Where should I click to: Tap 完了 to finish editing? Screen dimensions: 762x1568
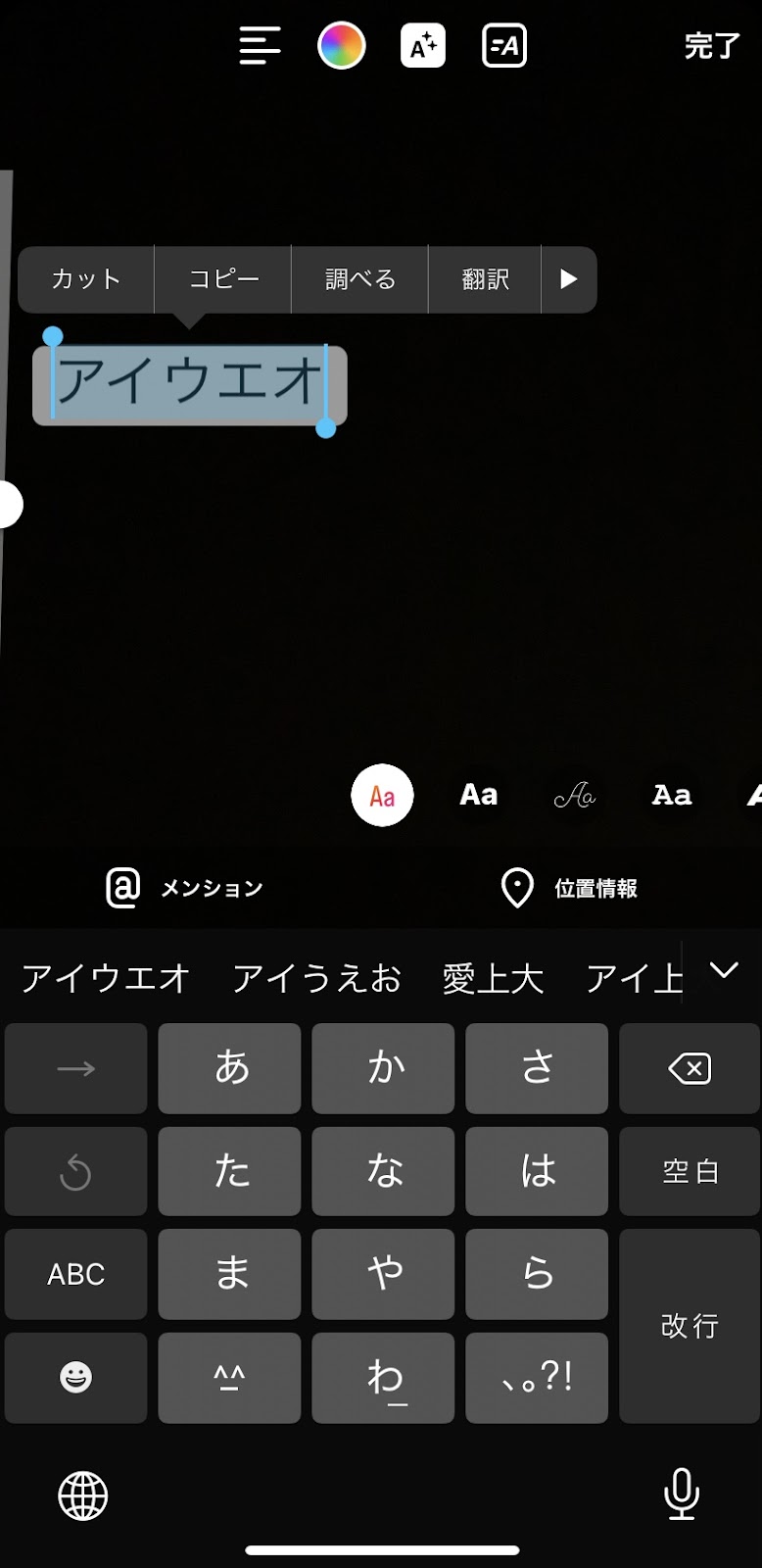pyautogui.click(x=711, y=46)
